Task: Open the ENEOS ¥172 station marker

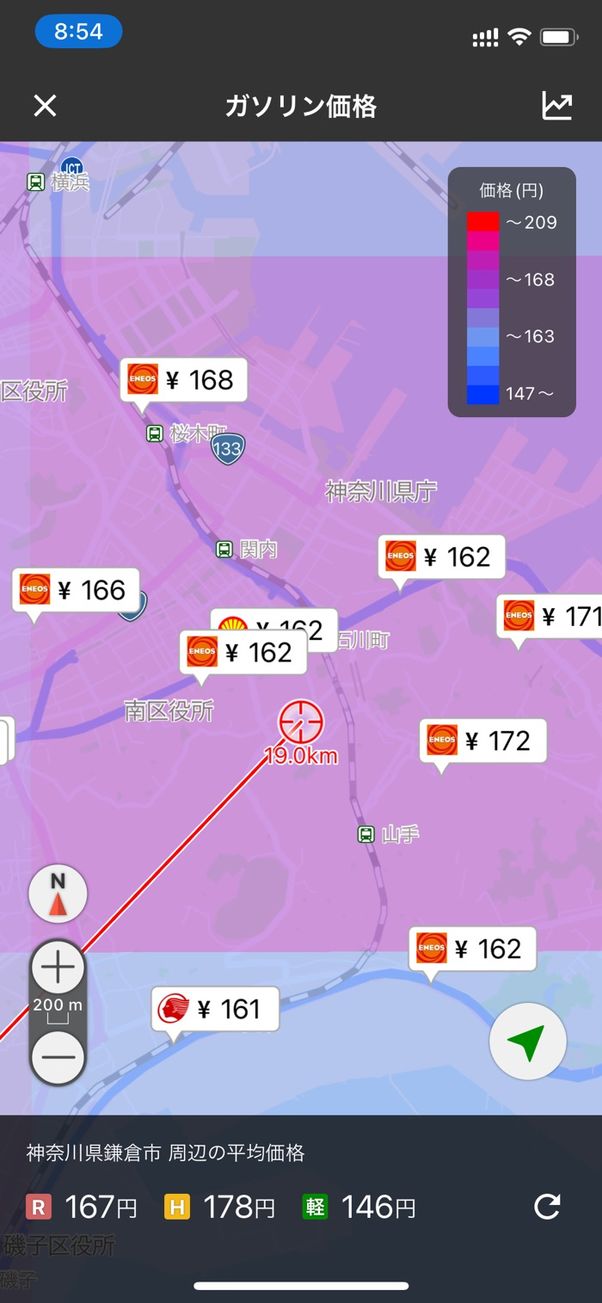Action: pyautogui.click(x=484, y=741)
